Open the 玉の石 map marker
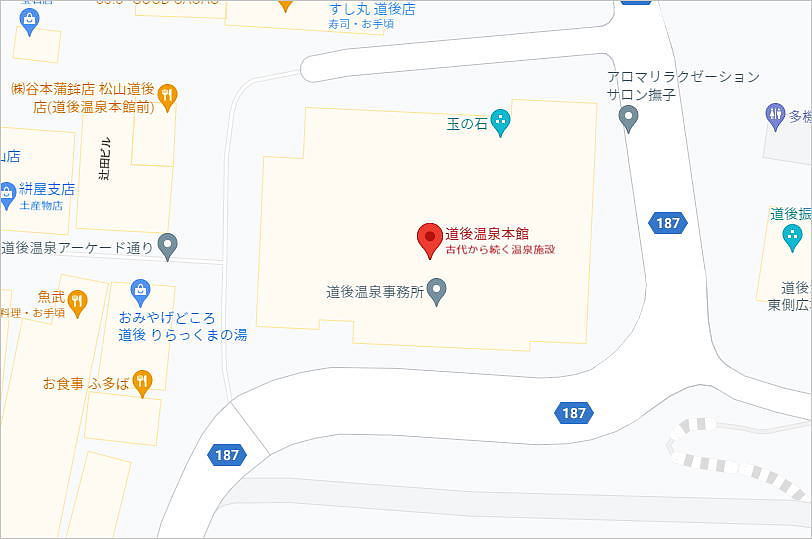The image size is (812, 539). click(x=501, y=123)
